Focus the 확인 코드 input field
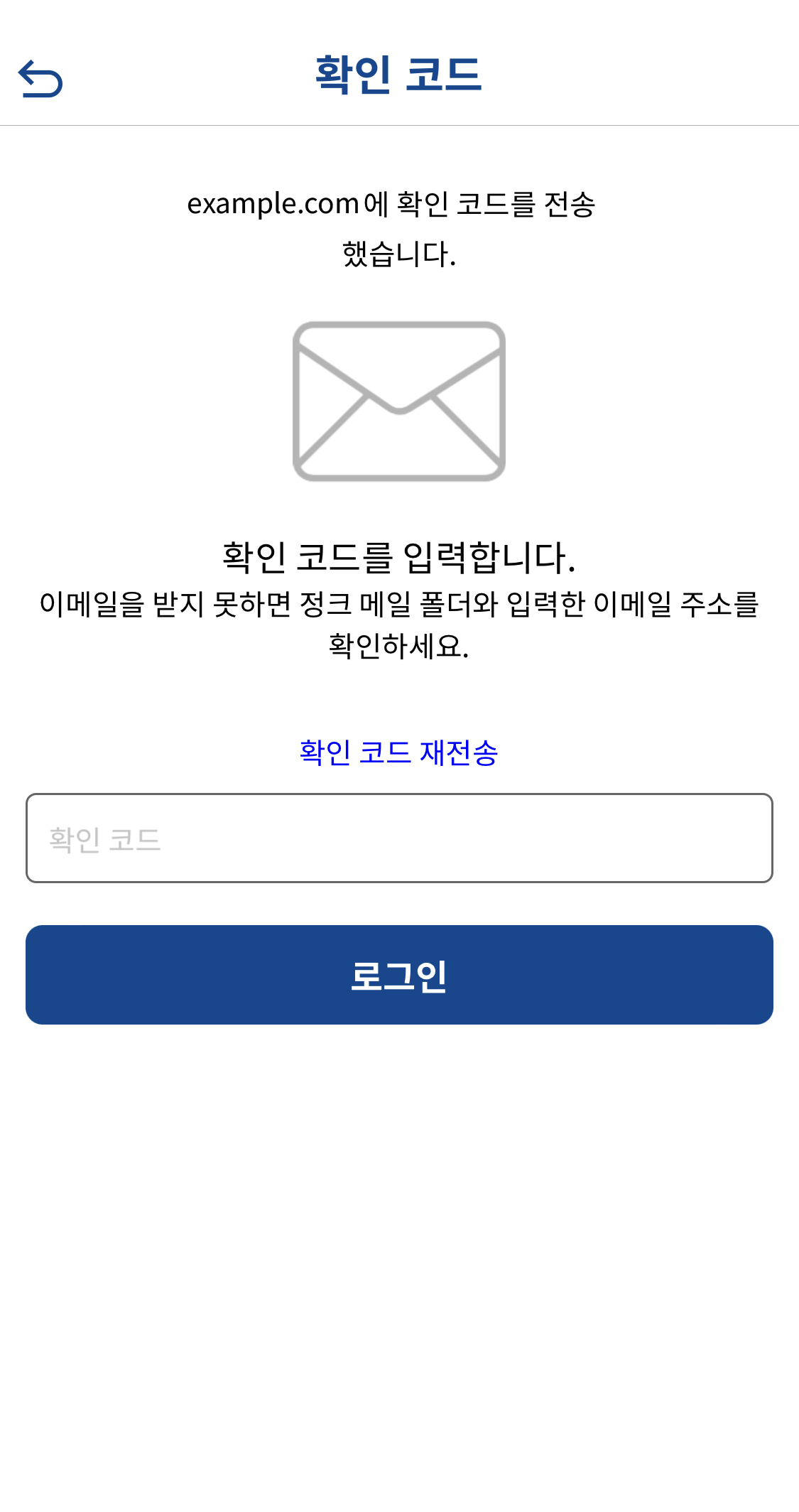Image resolution: width=799 pixels, height=1512 pixels. pyautogui.click(x=398, y=838)
